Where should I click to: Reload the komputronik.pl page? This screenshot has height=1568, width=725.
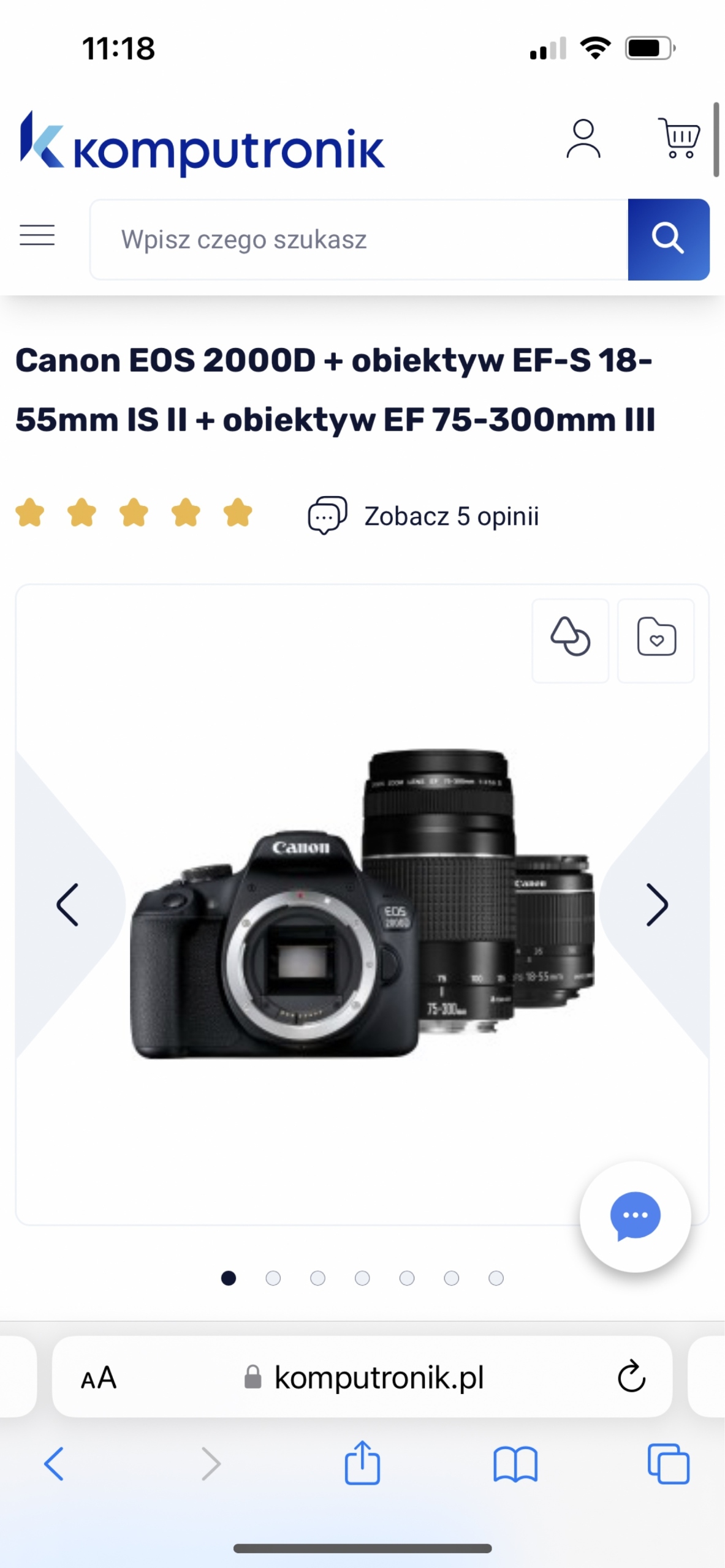pyautogui.click(x=631, y=1378)
